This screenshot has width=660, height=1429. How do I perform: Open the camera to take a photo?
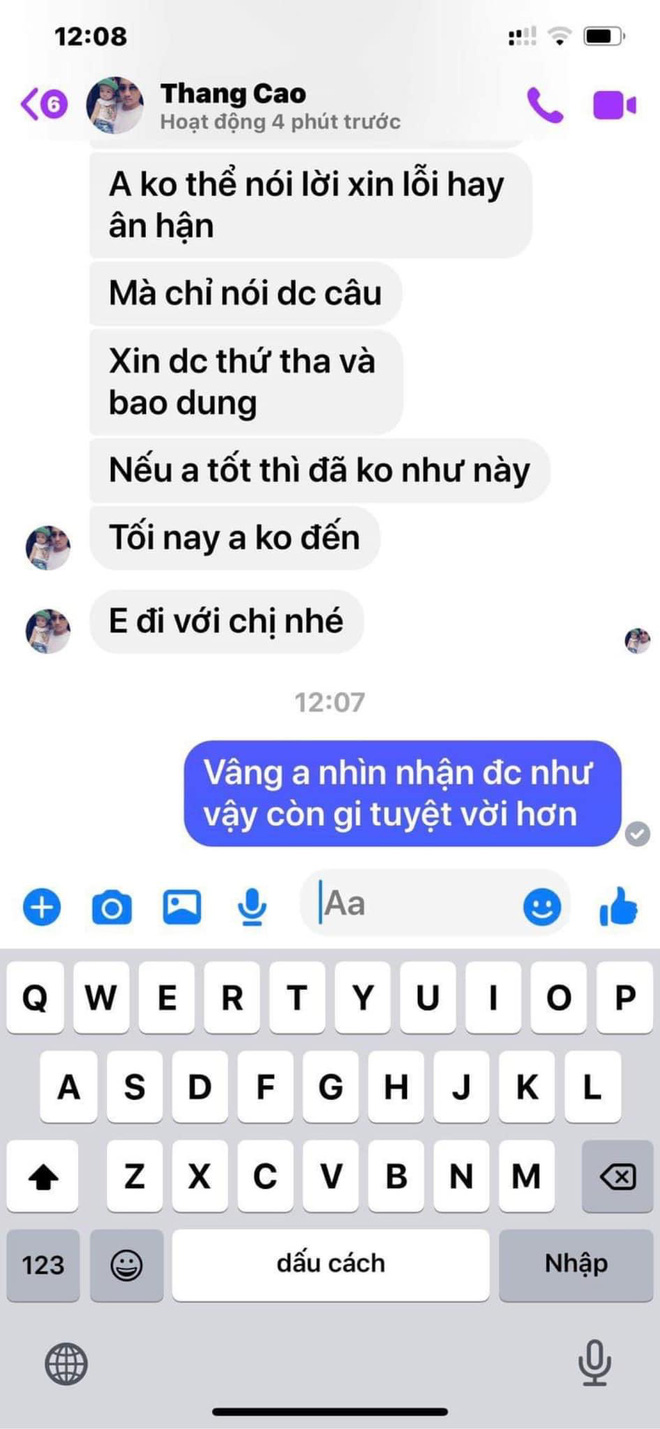[111, 907]
